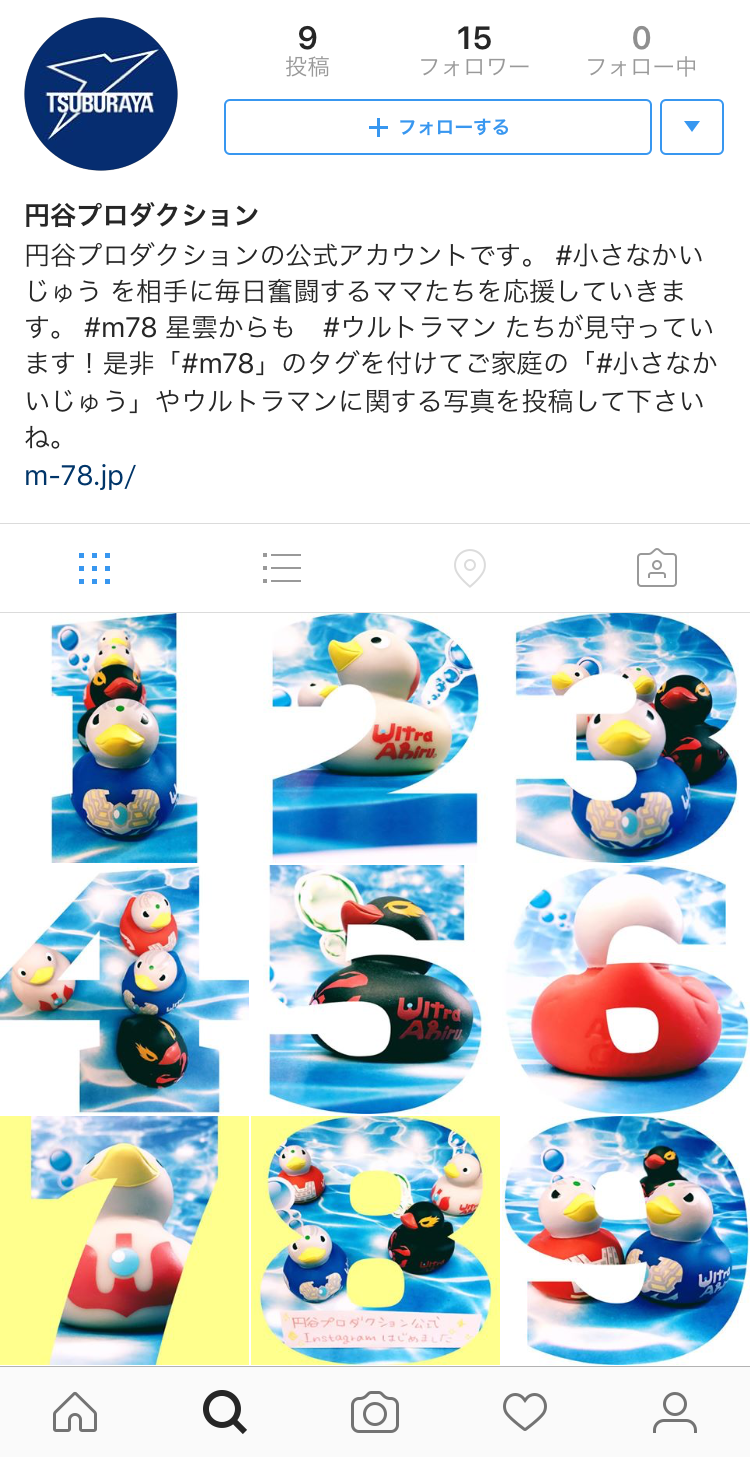The width and height of the screenshot is (750, 1457).
Task: Open the camera to create a new post
Action: pos(375,1412)
